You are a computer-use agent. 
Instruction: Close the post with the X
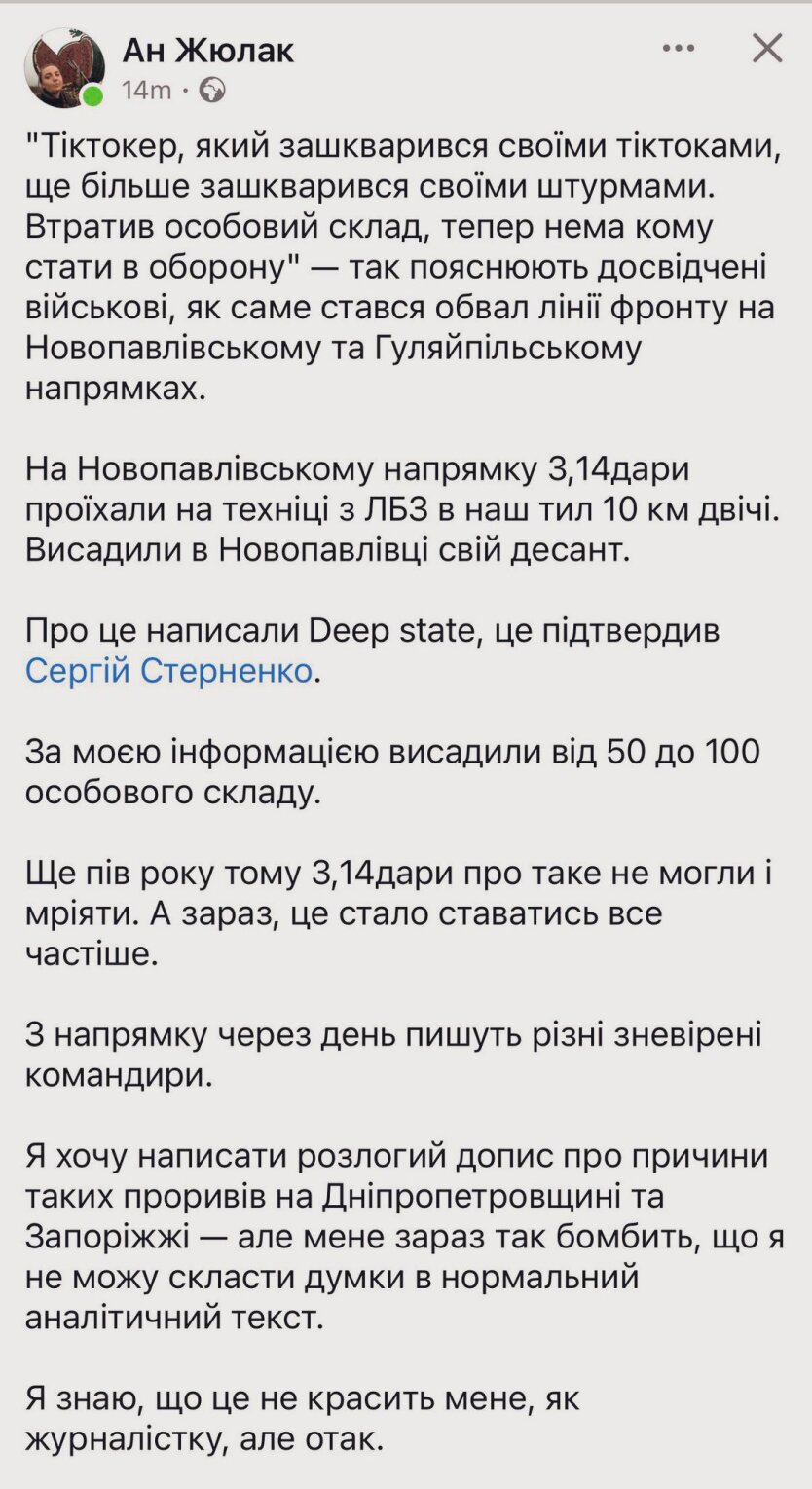767,48
